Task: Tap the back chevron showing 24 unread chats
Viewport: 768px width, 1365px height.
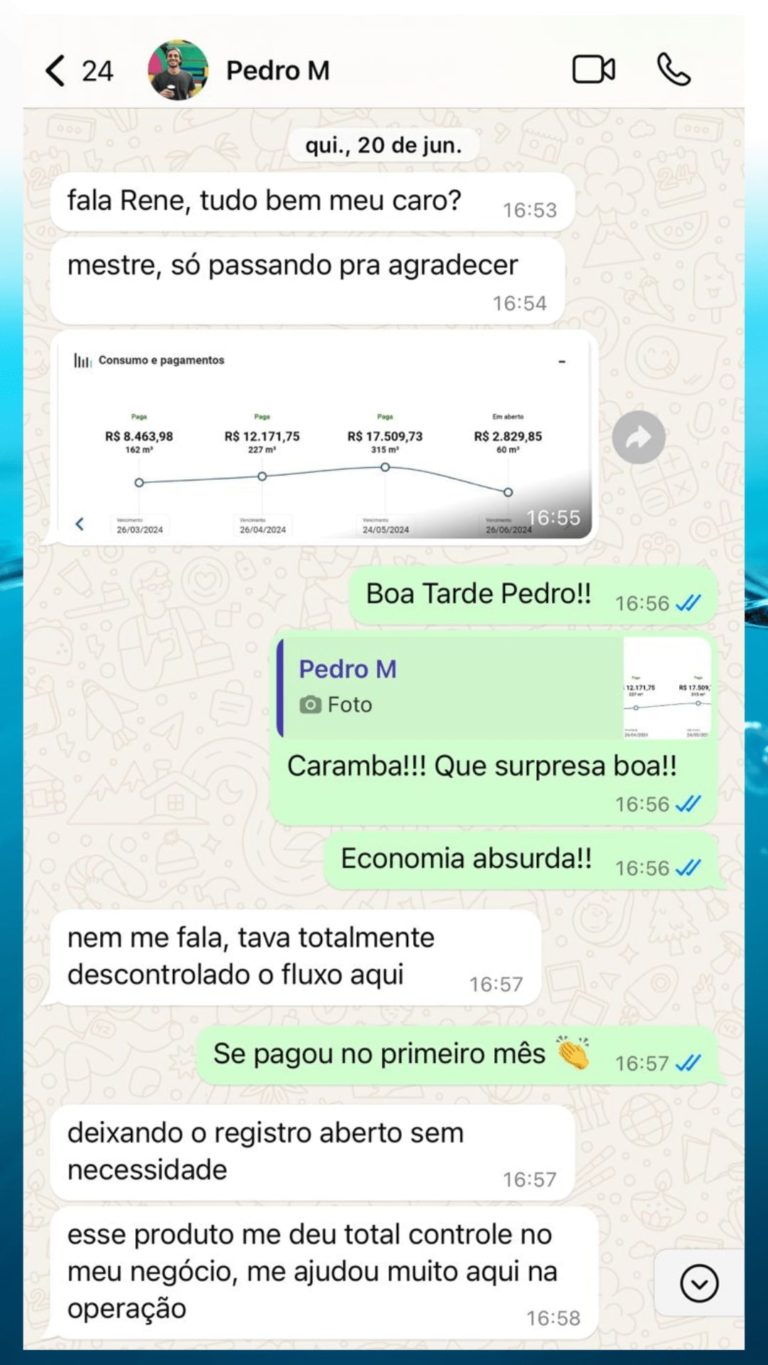Action: pyautogui.click(x=54, y=68)
